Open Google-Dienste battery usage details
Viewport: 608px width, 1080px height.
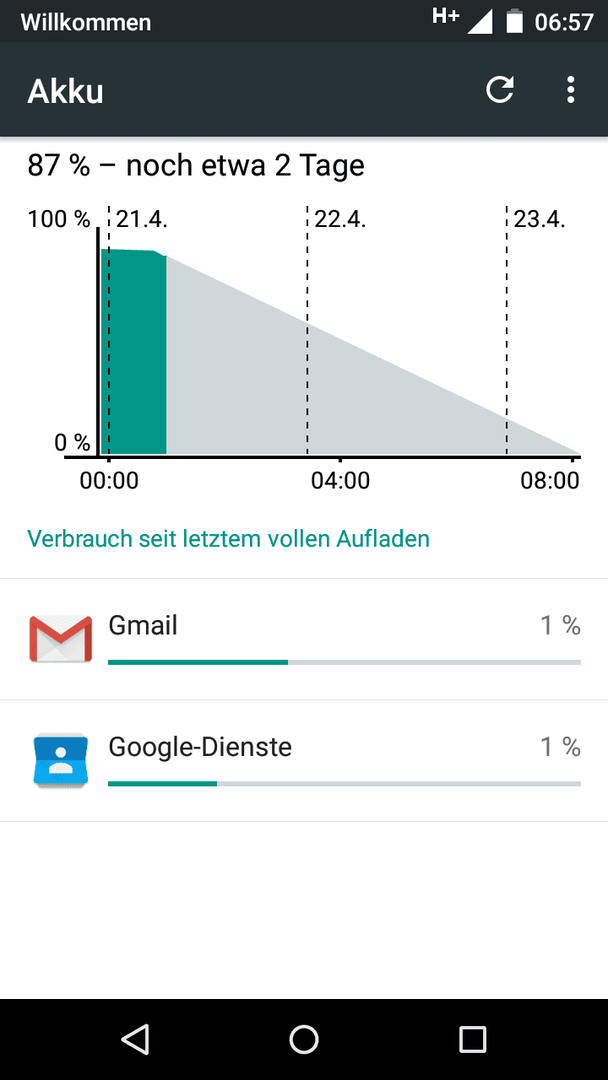304,760
